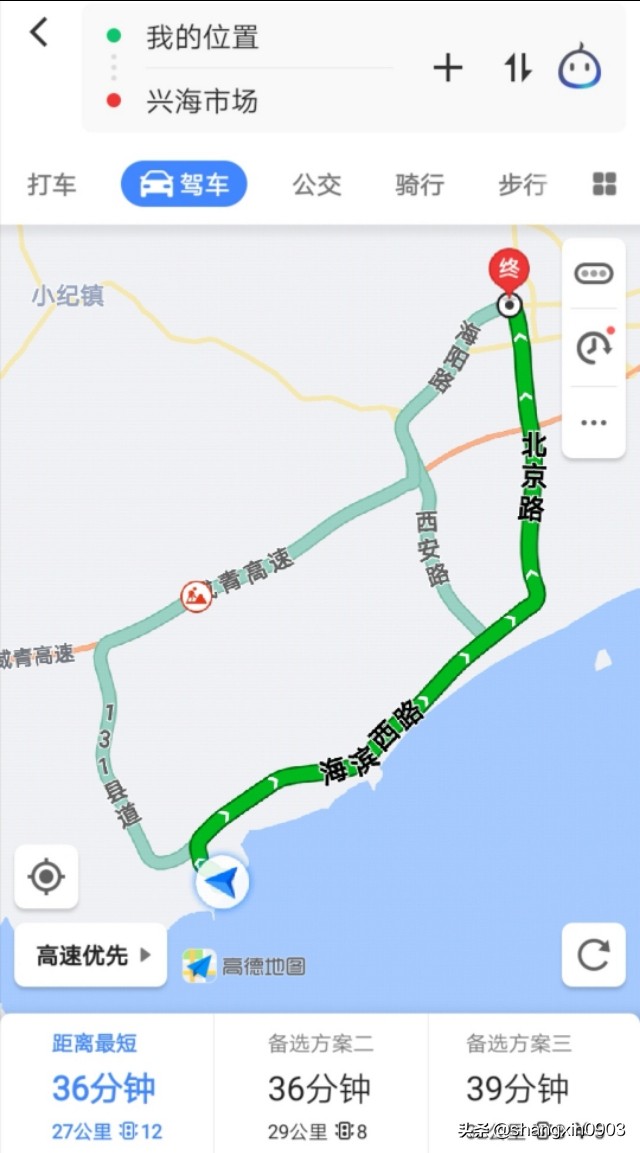Refresh the route
The height and width of the screenshot is (1153, 640).
click(594, 956)
